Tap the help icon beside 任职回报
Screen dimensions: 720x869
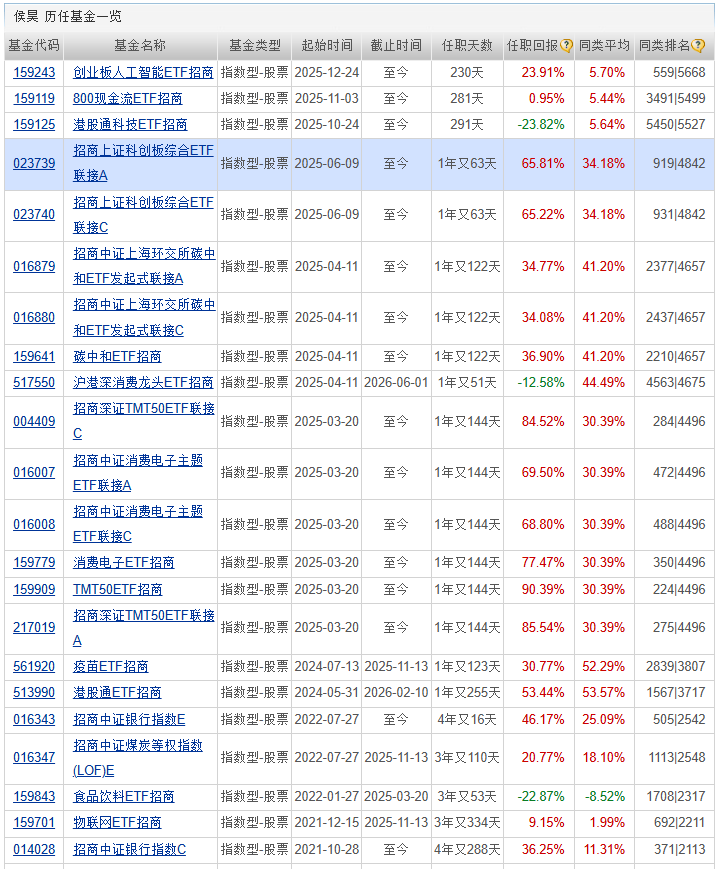pyautogui.click(x=566, y=46)
